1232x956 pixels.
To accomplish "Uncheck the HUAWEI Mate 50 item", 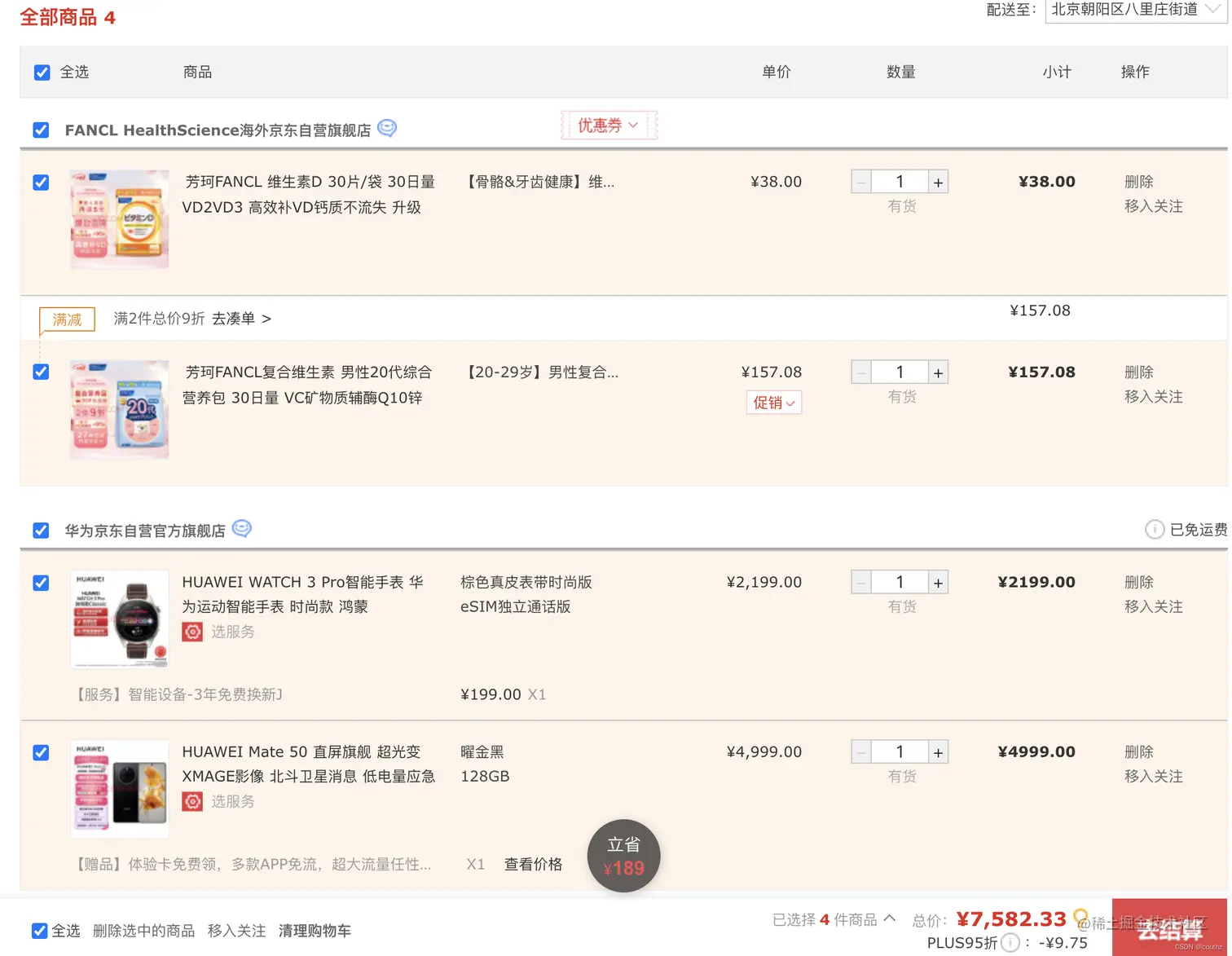I will pyautogui.click(x=41, y=753).
